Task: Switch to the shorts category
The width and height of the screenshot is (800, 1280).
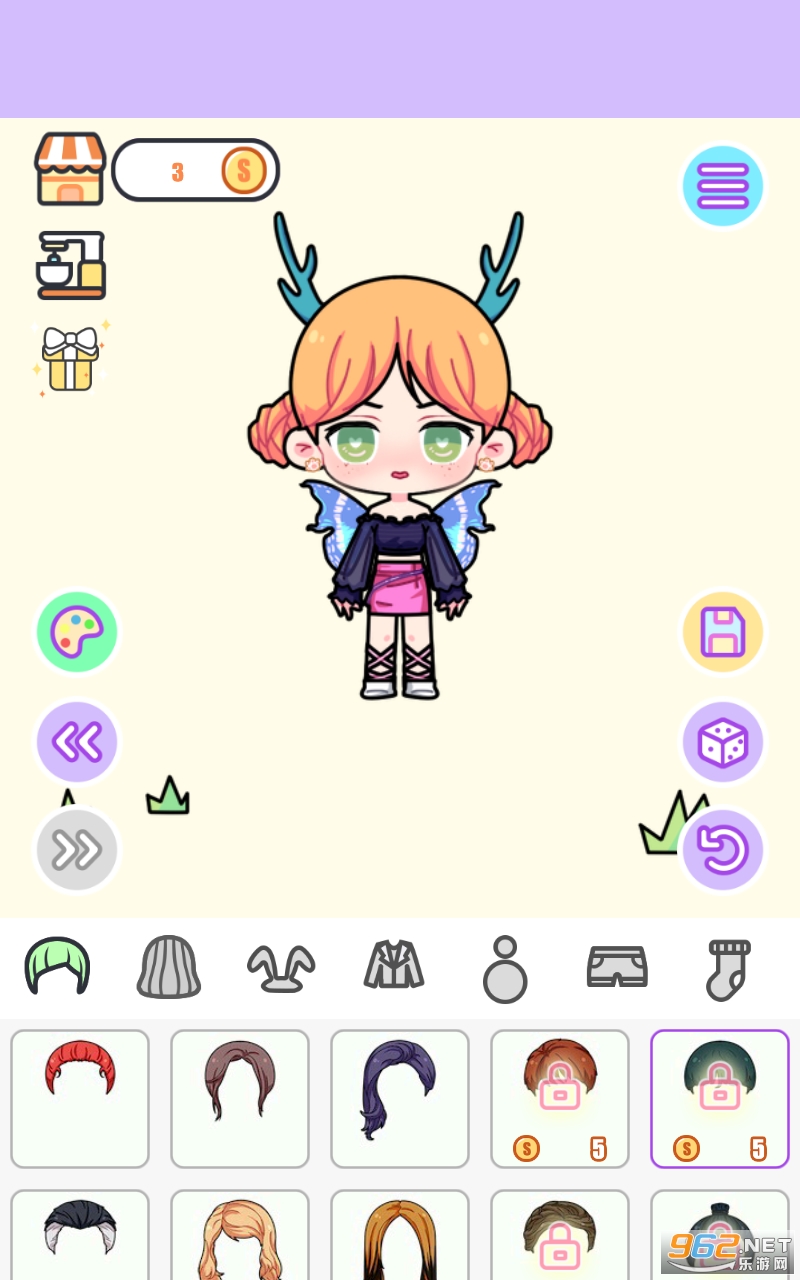Action: pos(617,967)
